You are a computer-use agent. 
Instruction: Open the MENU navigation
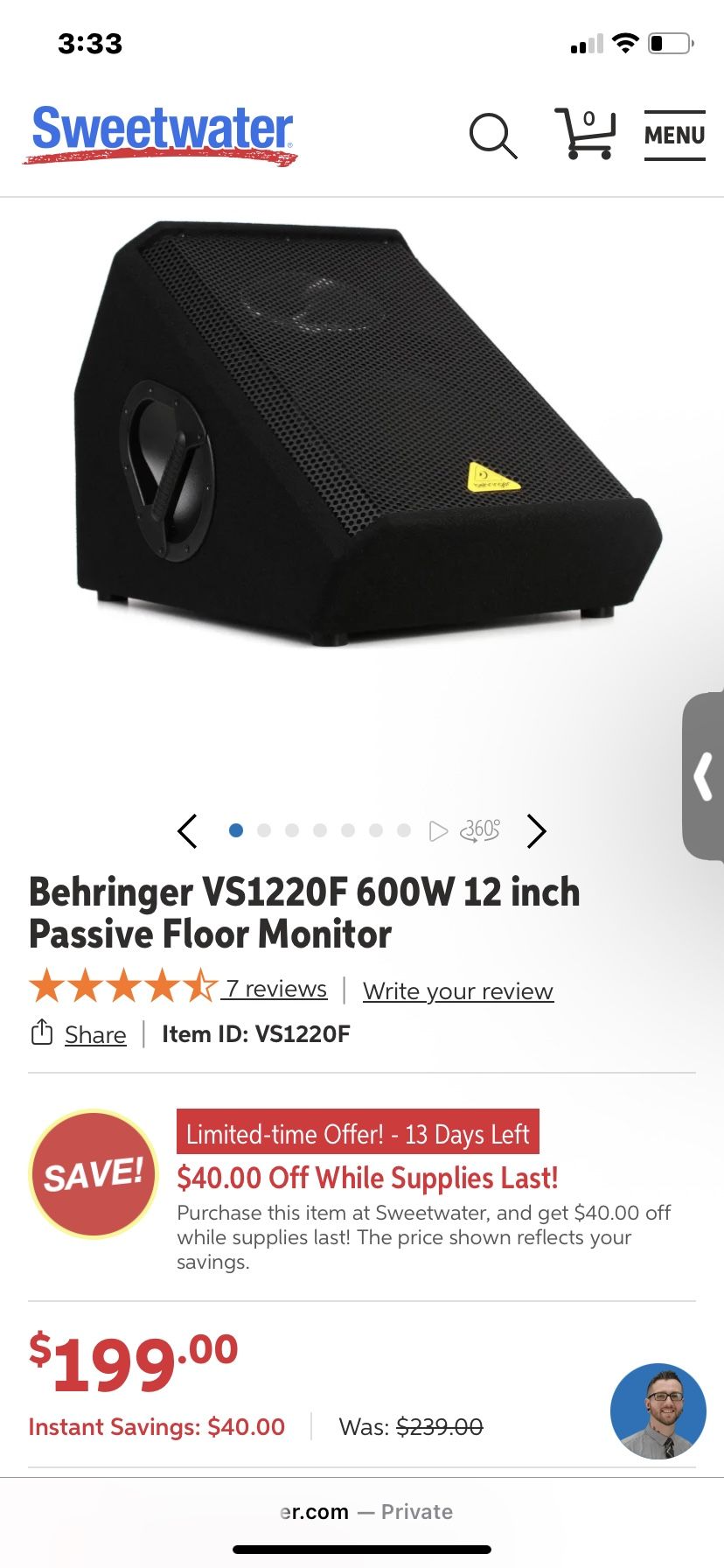click(673, 136)
